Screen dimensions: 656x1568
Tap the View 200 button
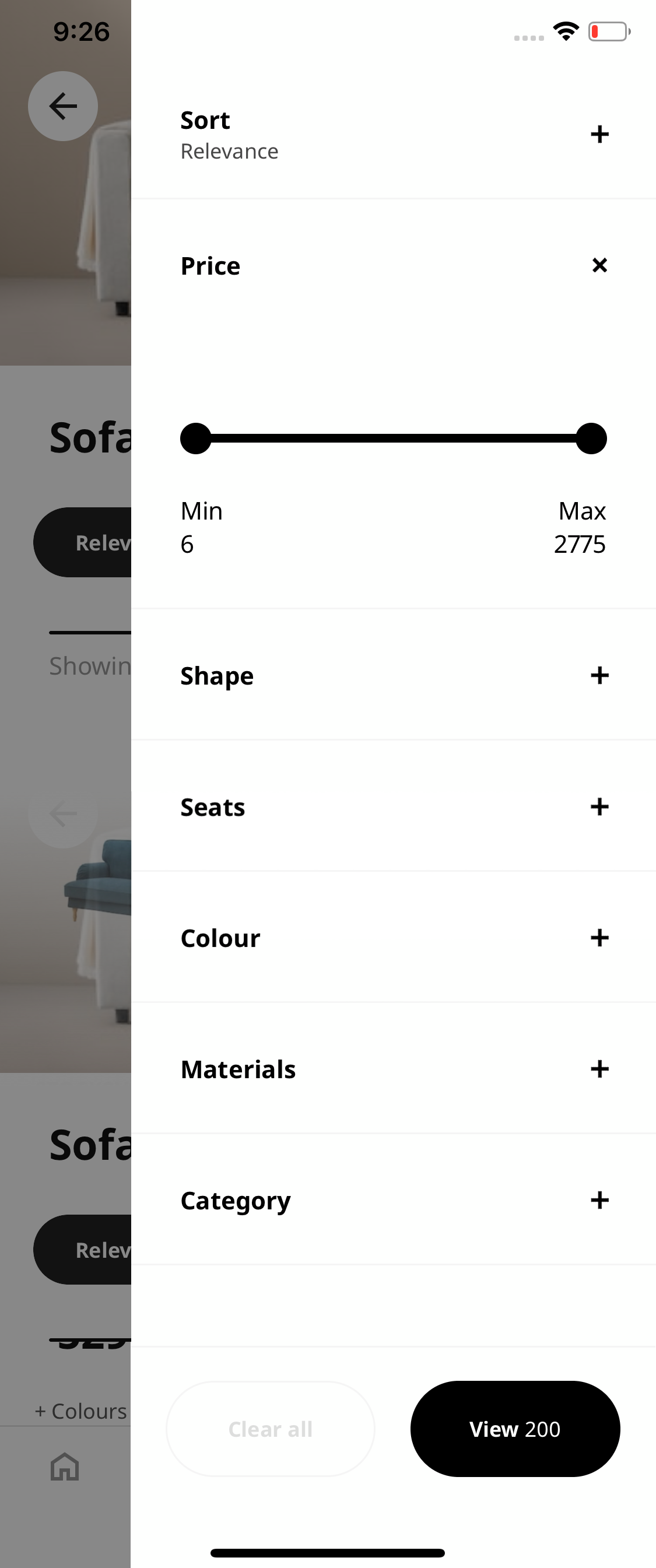pyautogui.click(x=514, y=1429)
